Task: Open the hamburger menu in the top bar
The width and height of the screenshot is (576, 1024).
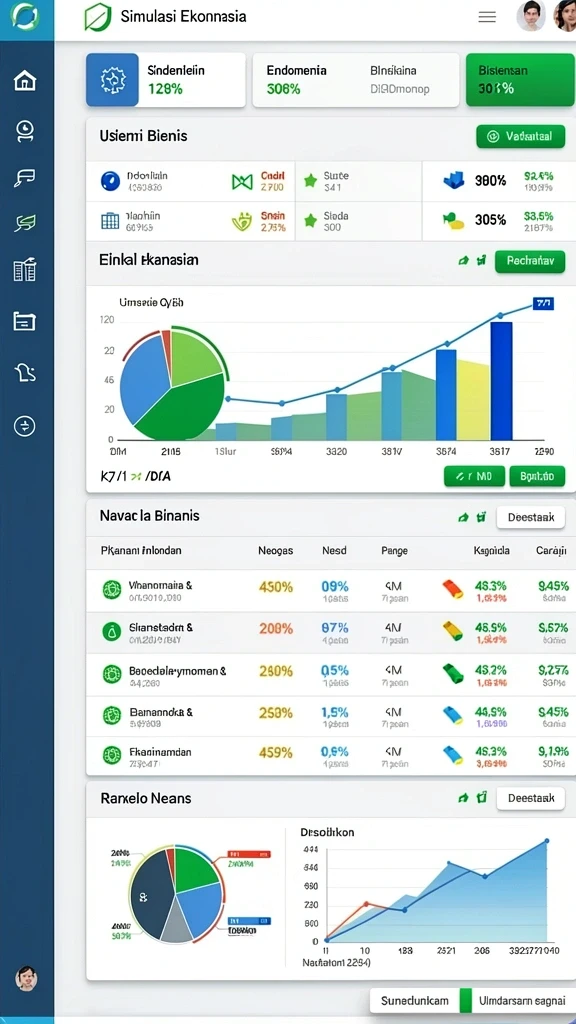Action: coord(487,17)
